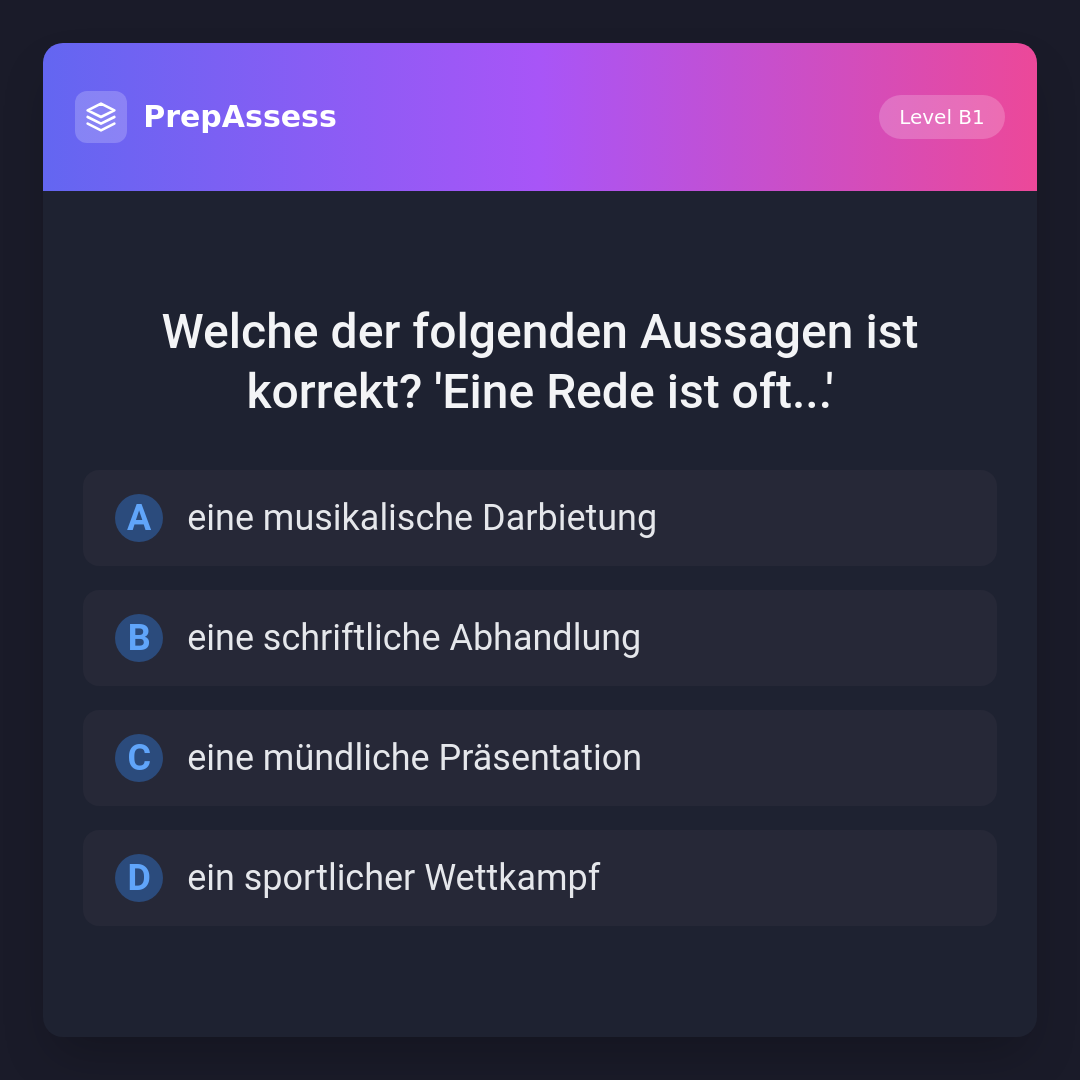
Task: Mark option D 'ein sportlicher Wettkampf'
Action: click(540, 878)
